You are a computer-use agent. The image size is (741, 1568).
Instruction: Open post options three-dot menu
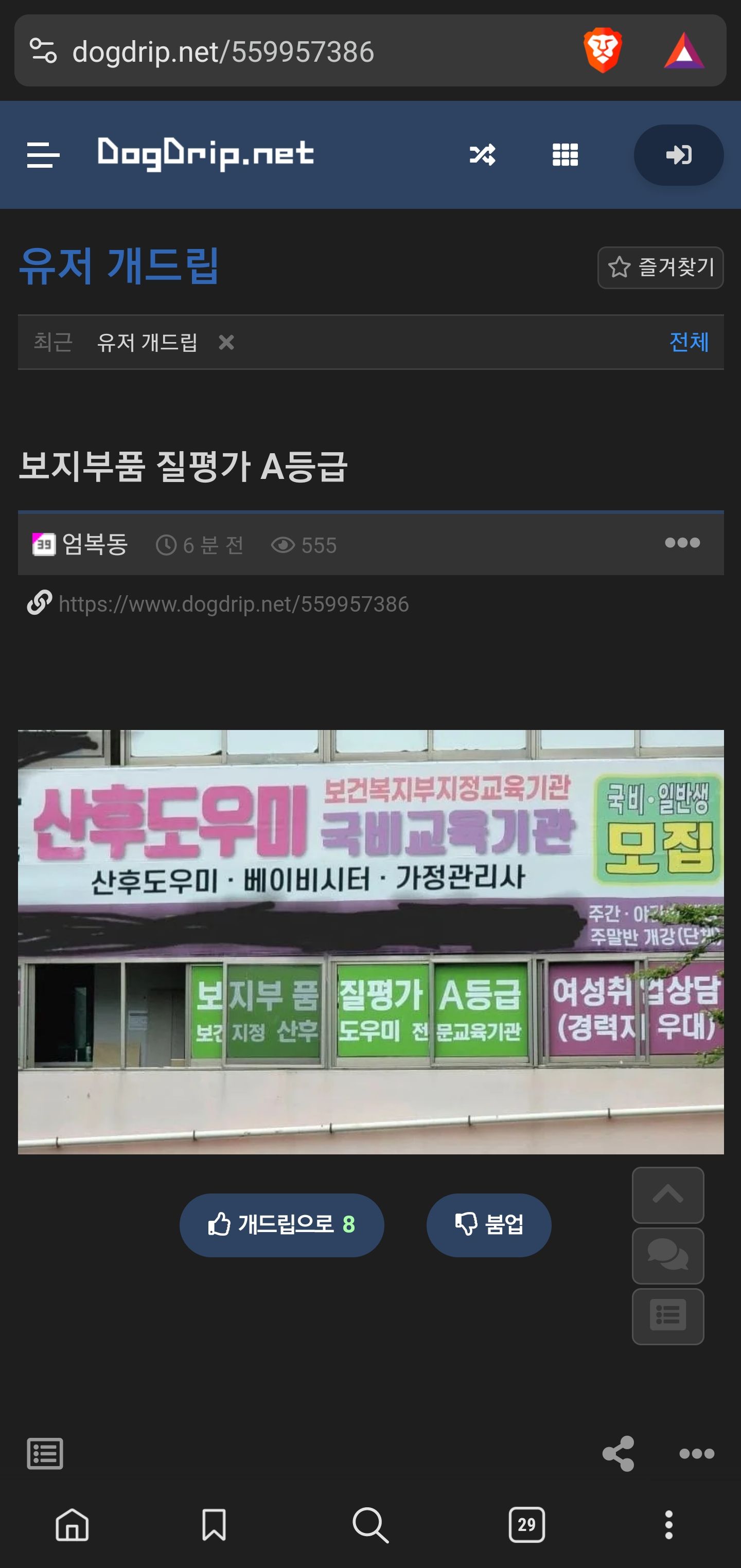click(x=682, y=543)
